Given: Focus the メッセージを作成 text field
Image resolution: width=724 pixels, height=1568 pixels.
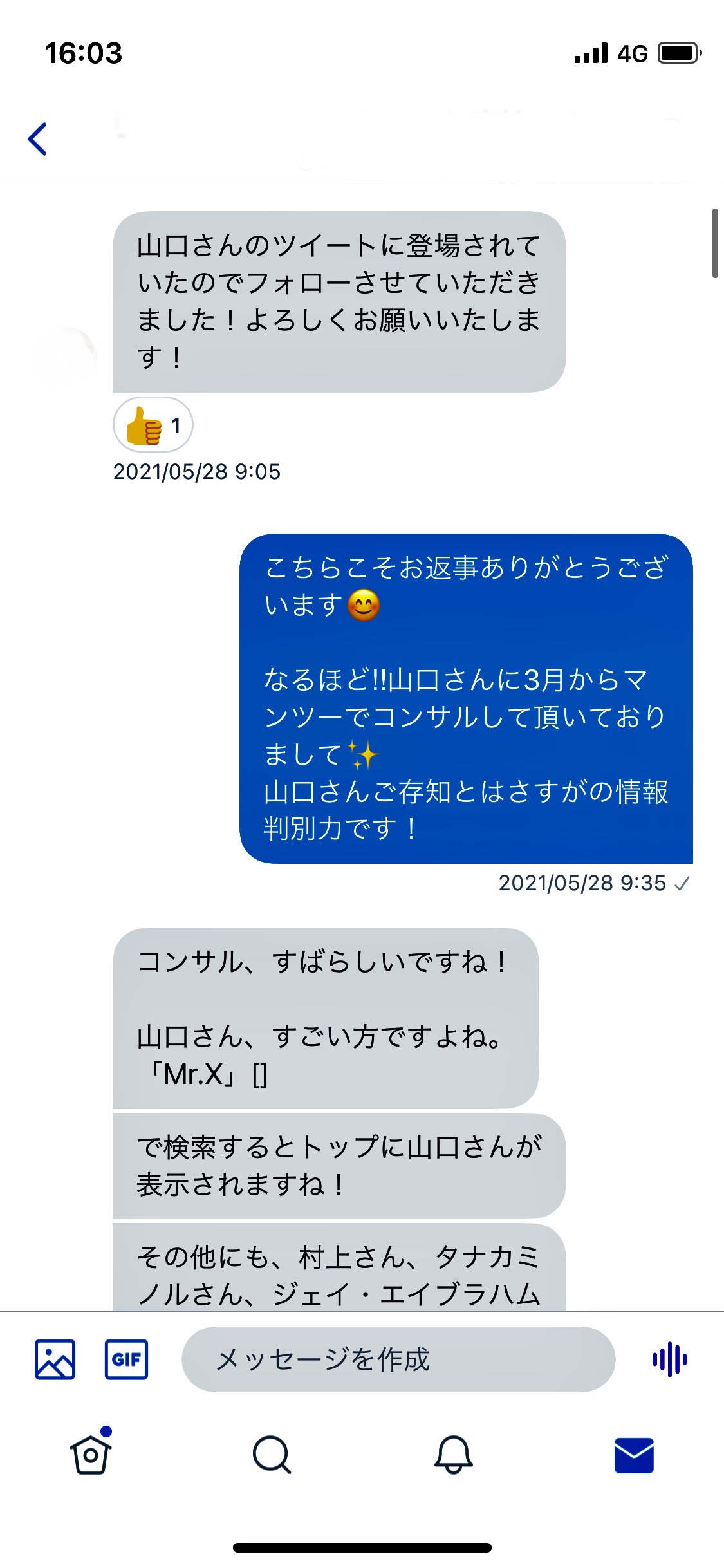Looking at the screenshot, I should pyautogui.click(x=398, y=1359).
